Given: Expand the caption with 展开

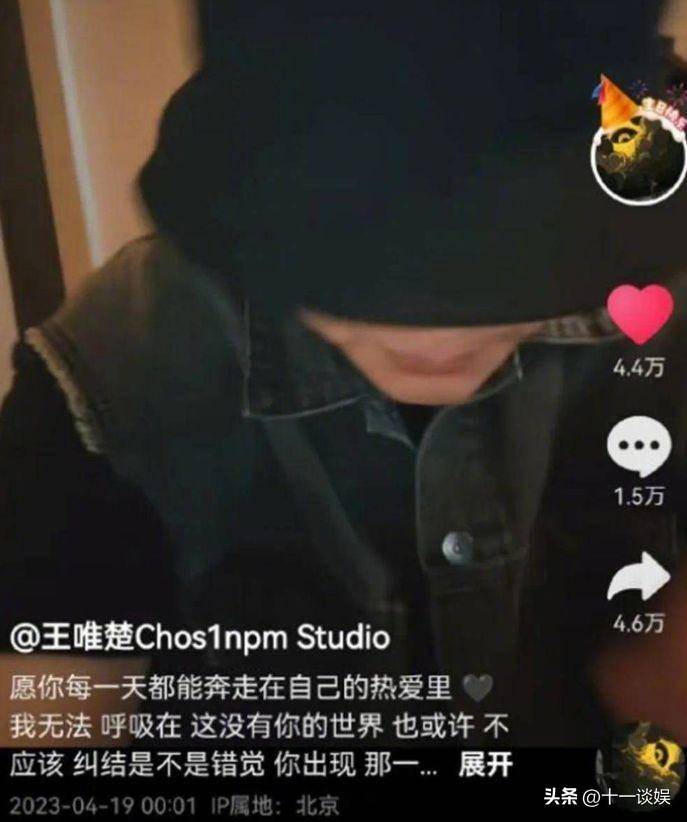Looking at the screenshot, I should click(x=485, y=766).
